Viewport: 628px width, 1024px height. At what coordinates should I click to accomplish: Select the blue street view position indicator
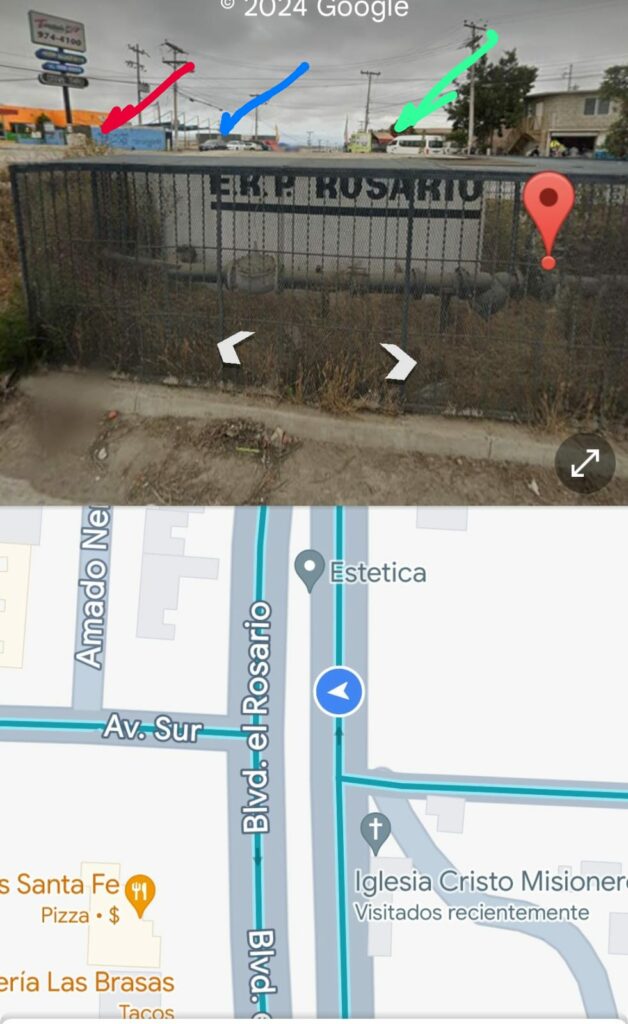tap(339, 692)
